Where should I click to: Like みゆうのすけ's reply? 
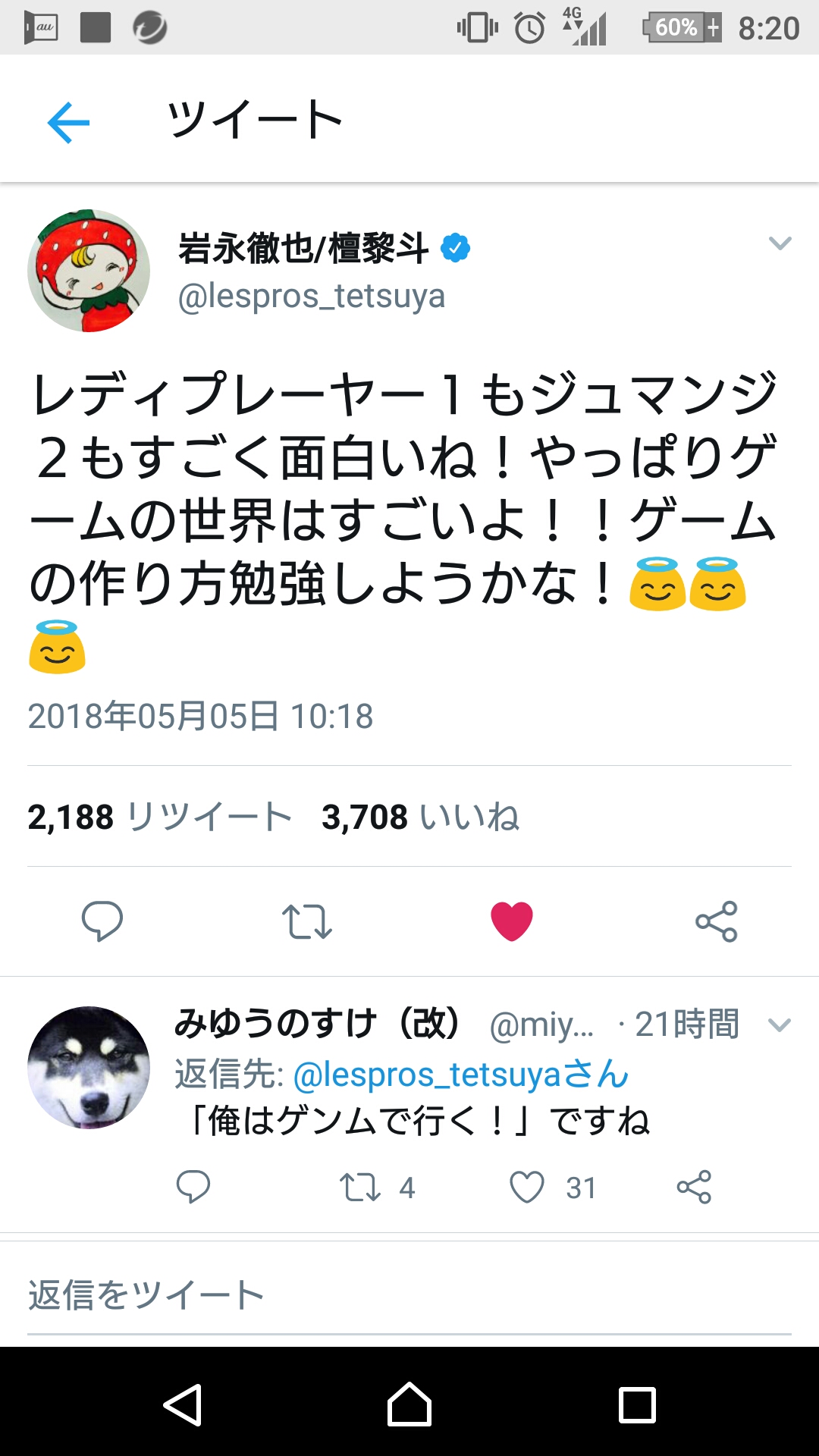pyautogui.click(x=527, y=1187)
